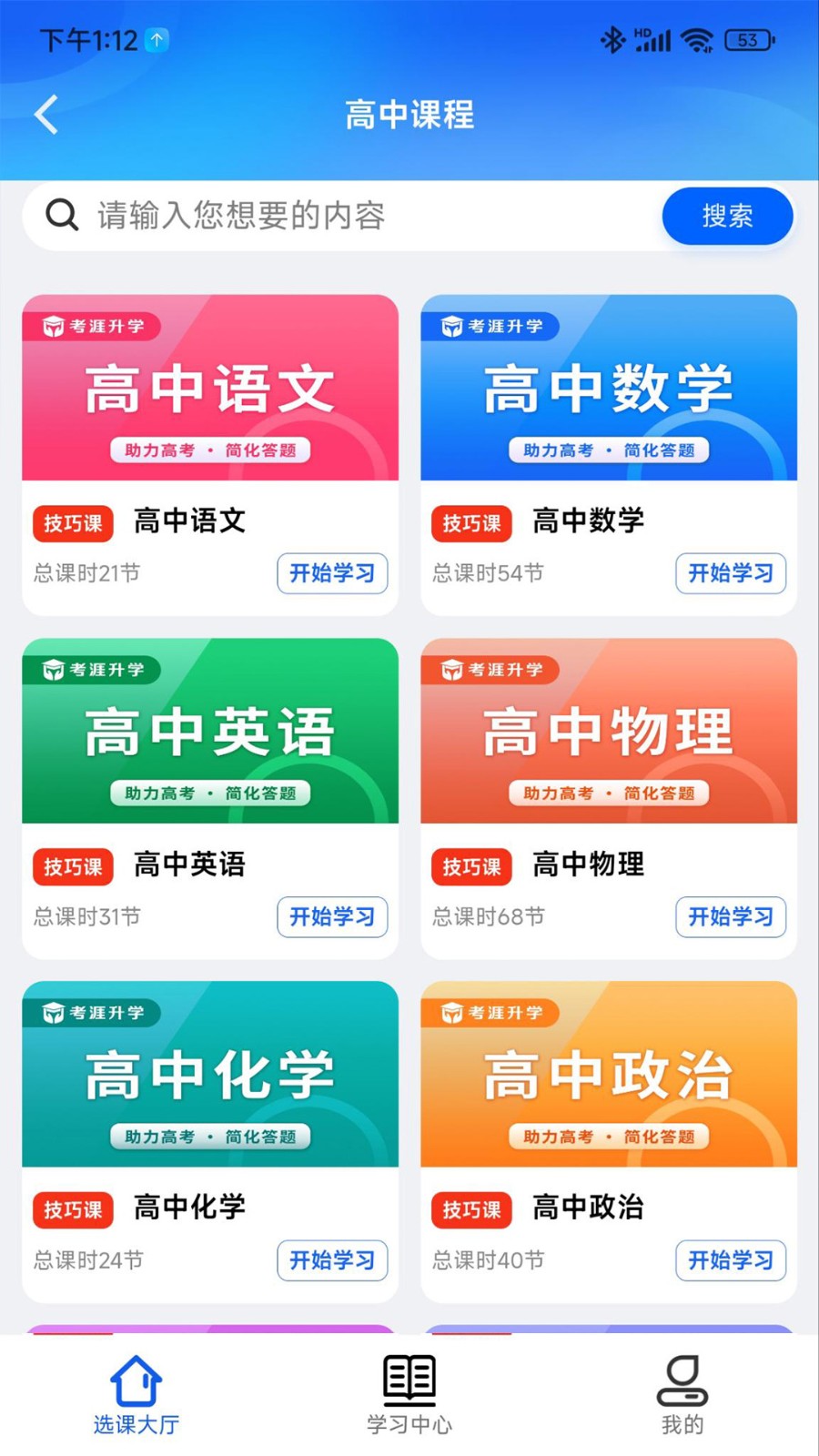Click the magnifying glass search icon
The width and height of the screenshot is (819, 1456).
[61, 215]
